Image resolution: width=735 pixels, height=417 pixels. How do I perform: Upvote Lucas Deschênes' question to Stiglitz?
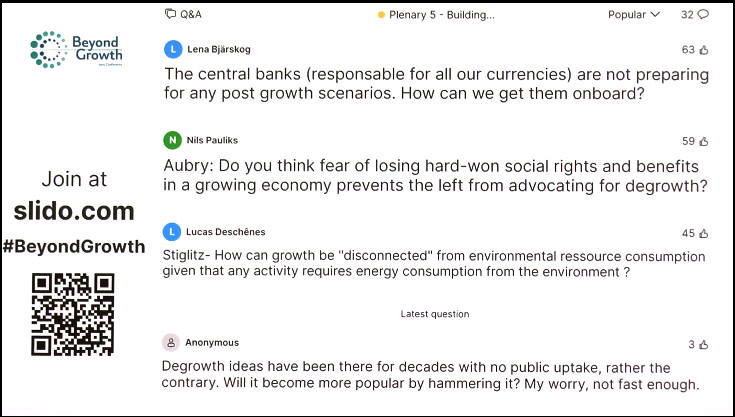704,234
